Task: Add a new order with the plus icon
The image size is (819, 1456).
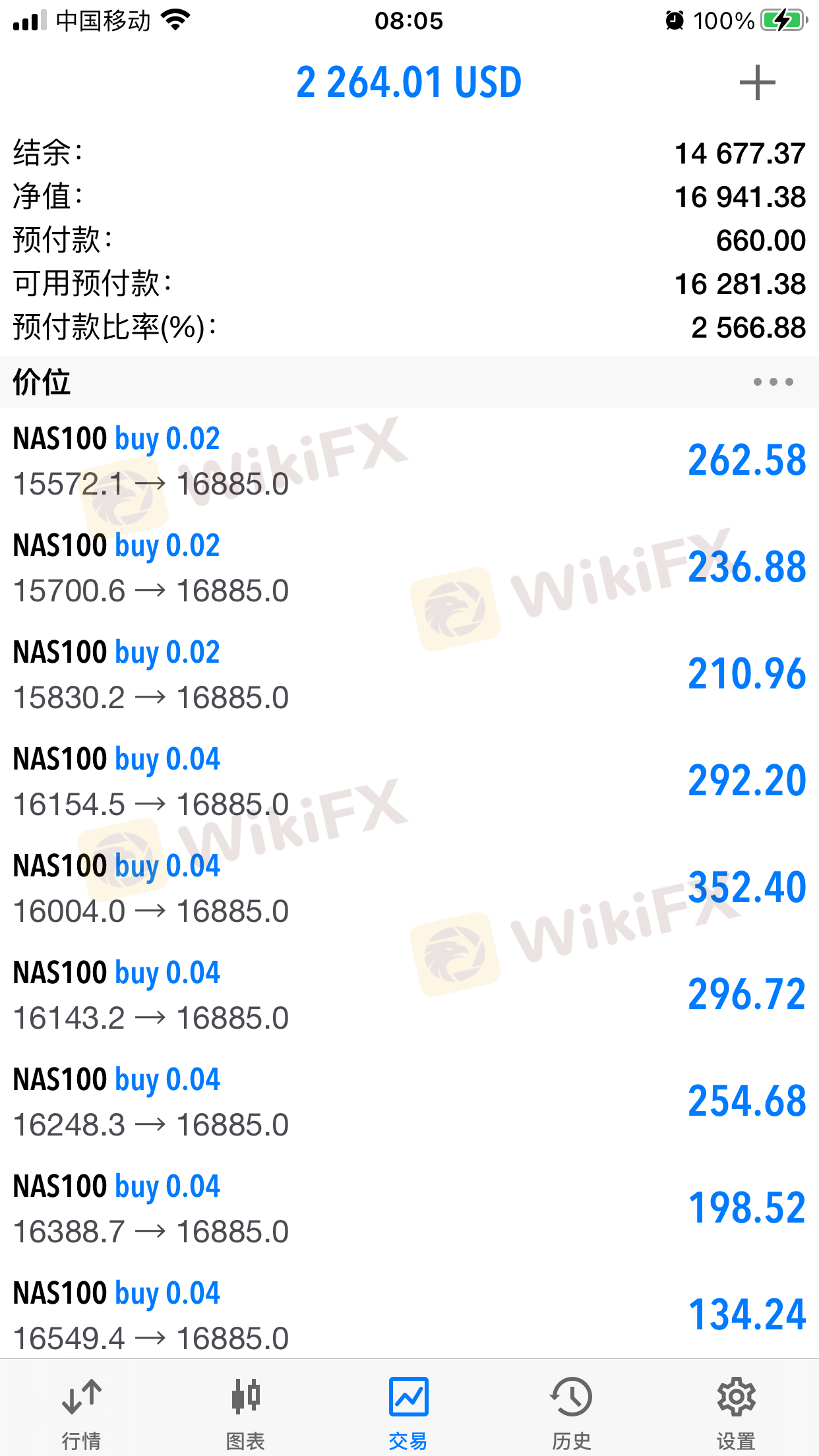Action: (x=757, y=83)
